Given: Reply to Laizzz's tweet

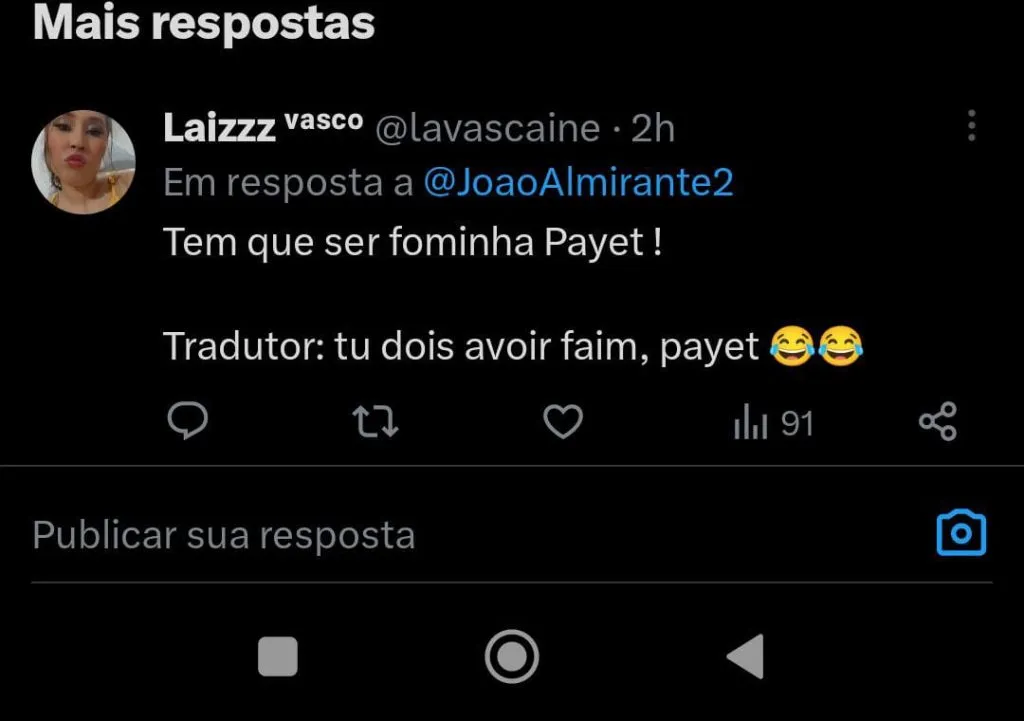Looking at the screenshot, I should [187, 424].
